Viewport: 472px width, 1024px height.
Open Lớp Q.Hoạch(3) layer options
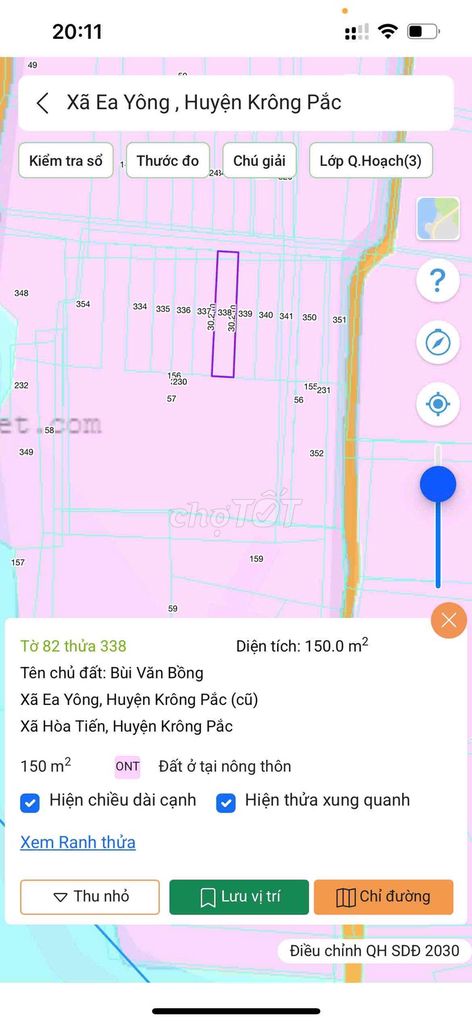pos(370,161)
